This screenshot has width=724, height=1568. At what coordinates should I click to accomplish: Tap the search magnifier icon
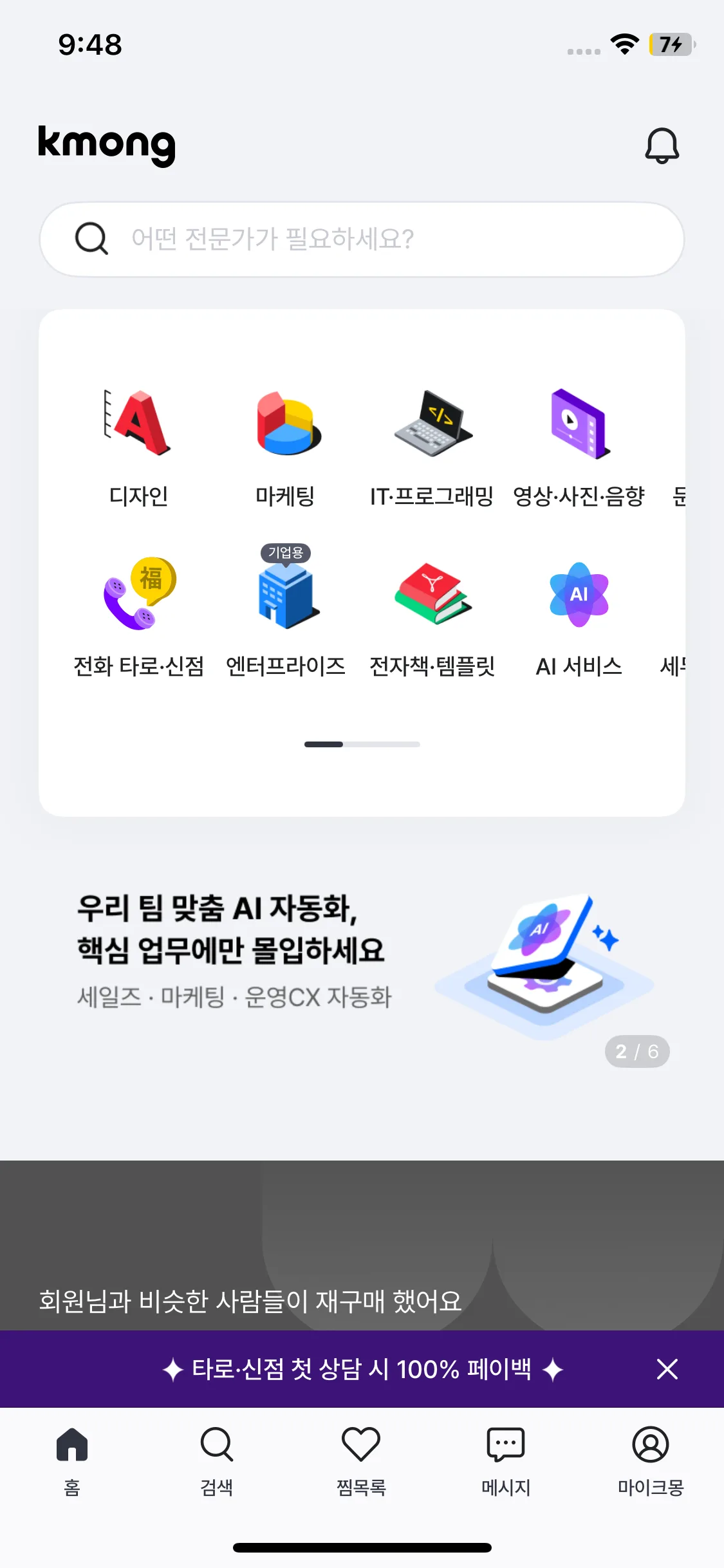pos(91,239)
